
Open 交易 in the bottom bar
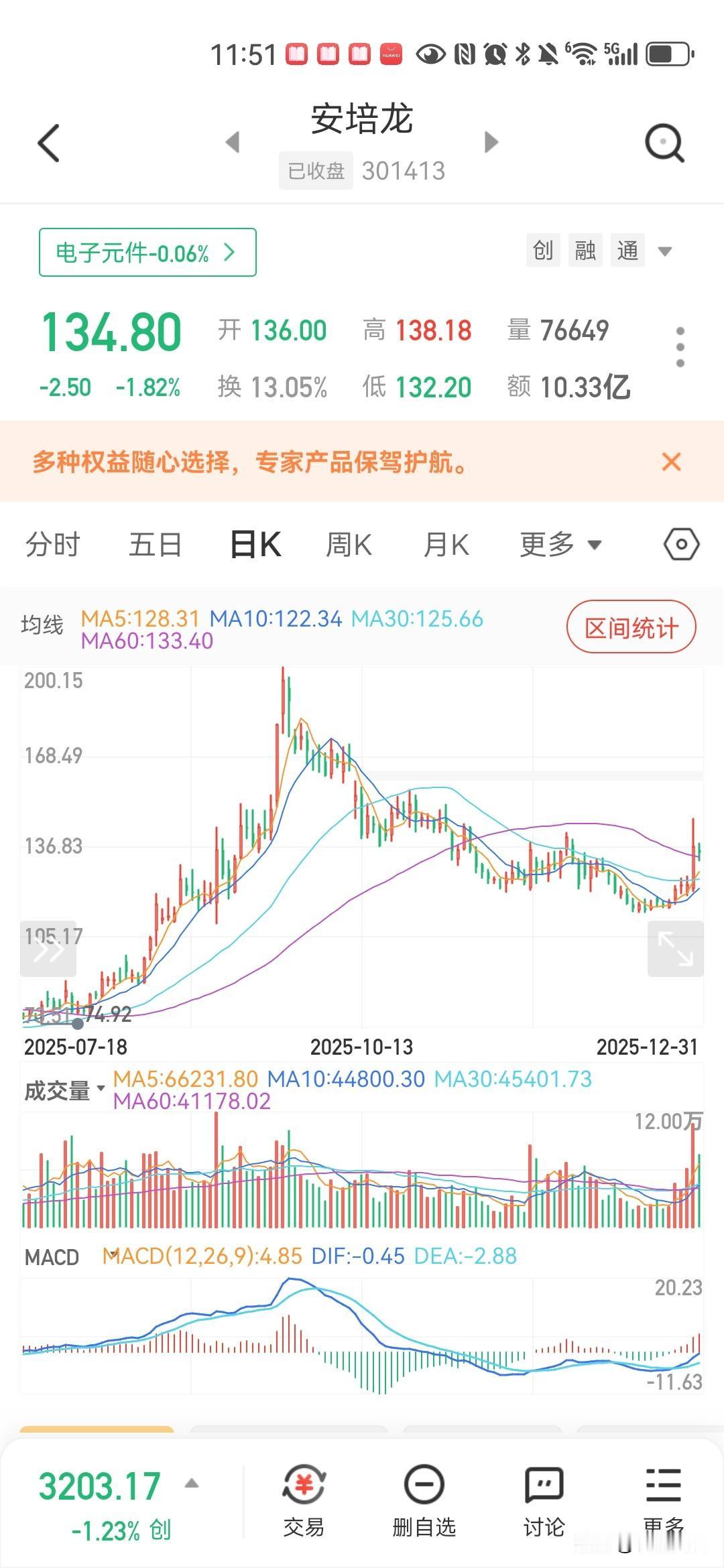[304, 1500]
